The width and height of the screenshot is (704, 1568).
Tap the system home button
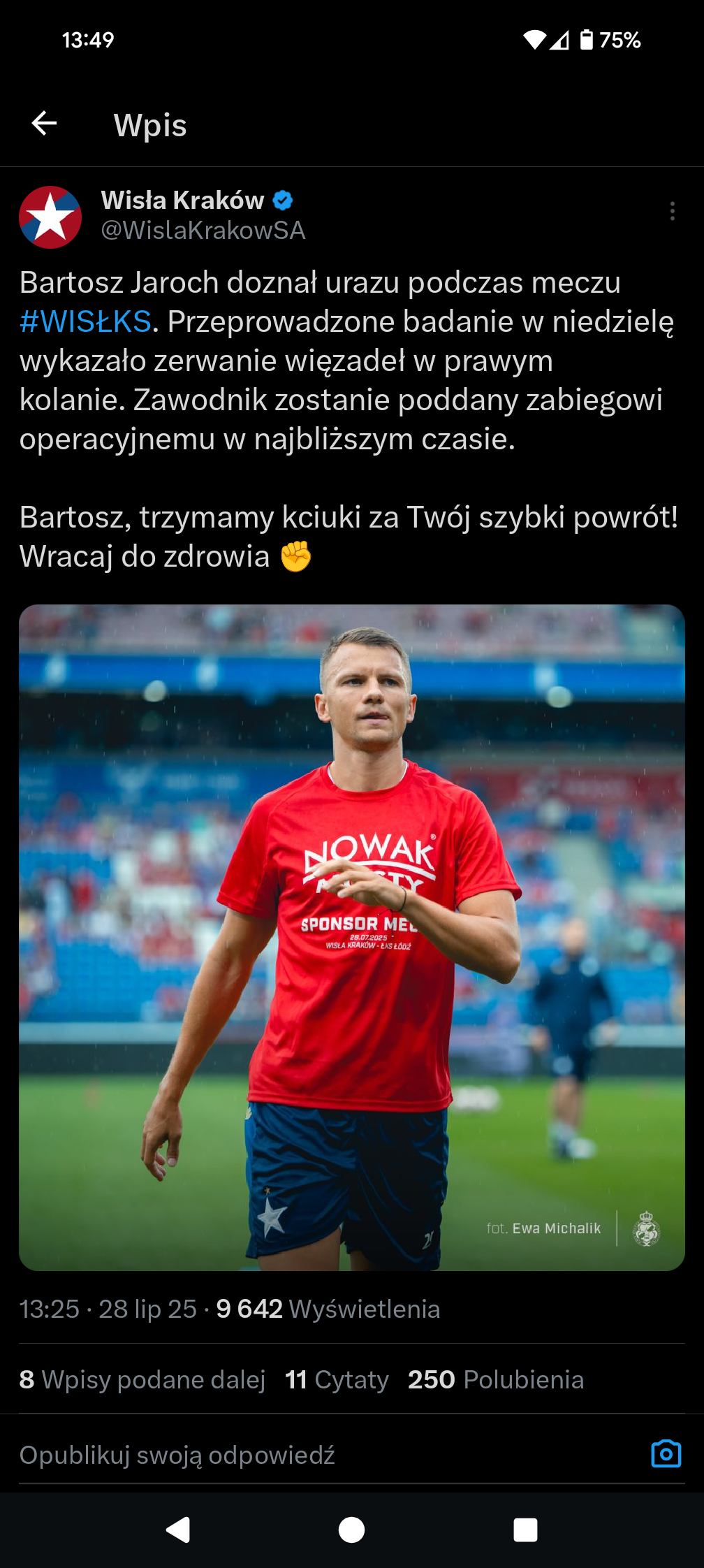point(351,1530)
